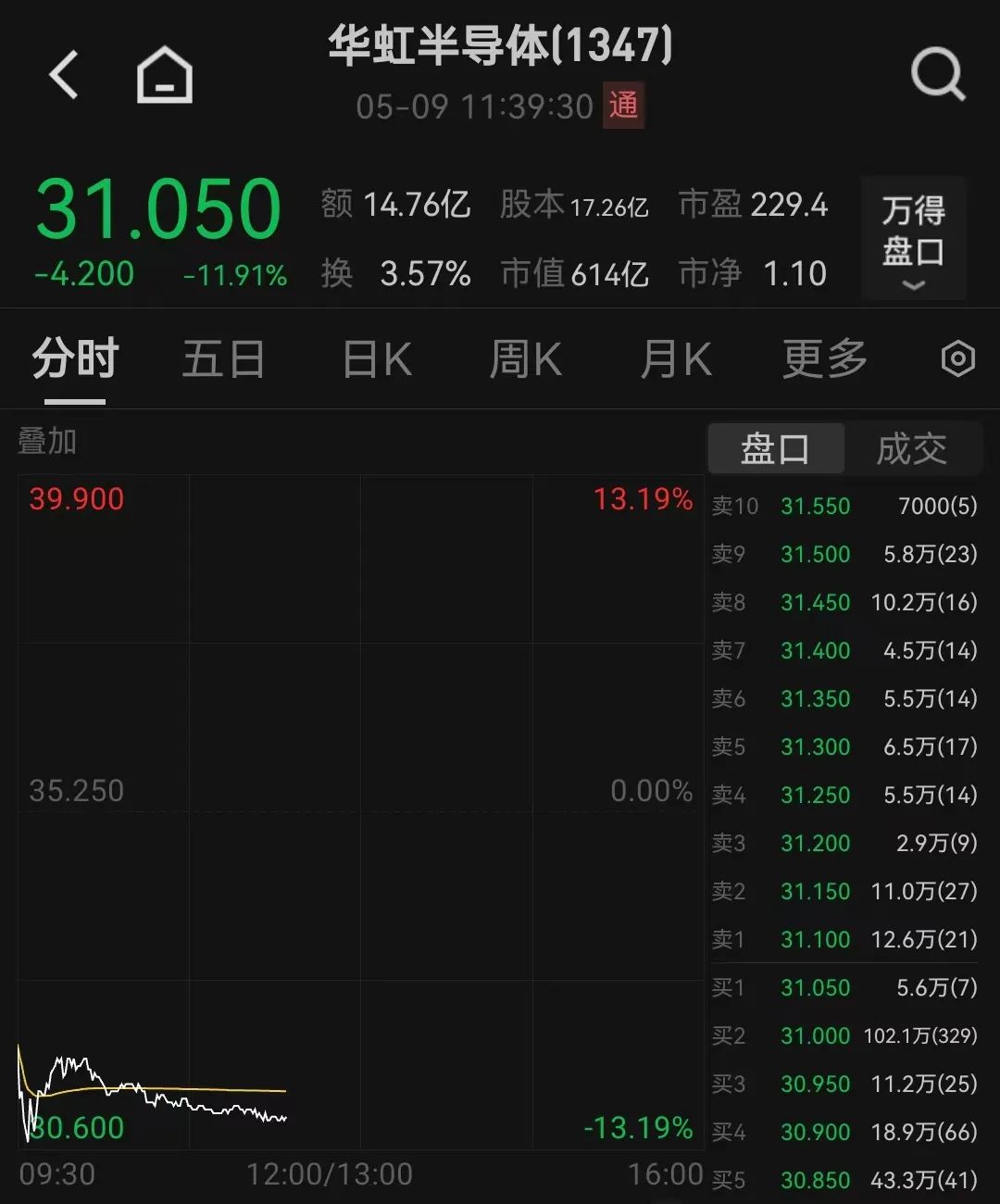The image size is (1000, 1204).
Task: Switch to the 月K chart tab
Action: 676,358
